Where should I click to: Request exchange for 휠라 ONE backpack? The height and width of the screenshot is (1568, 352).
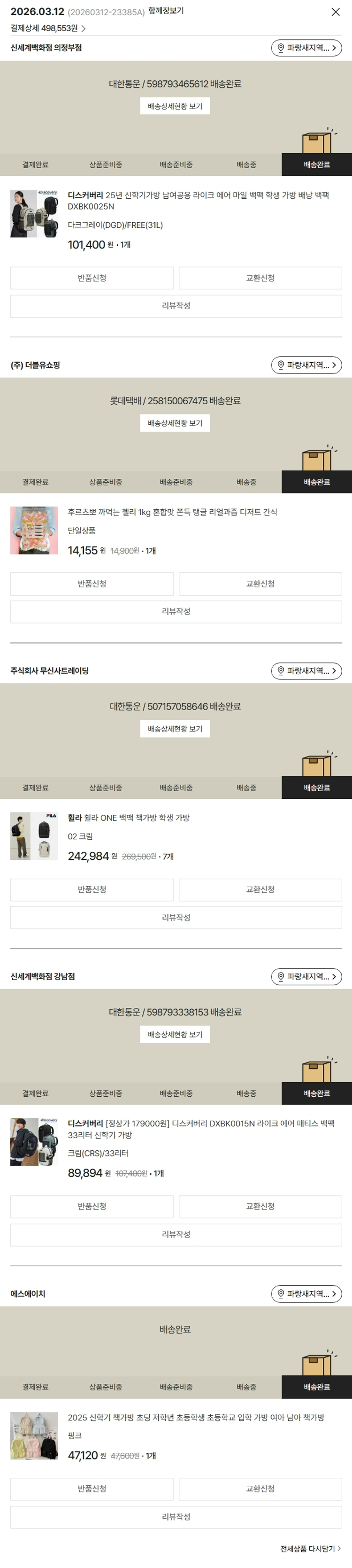(x=260, y=889)
